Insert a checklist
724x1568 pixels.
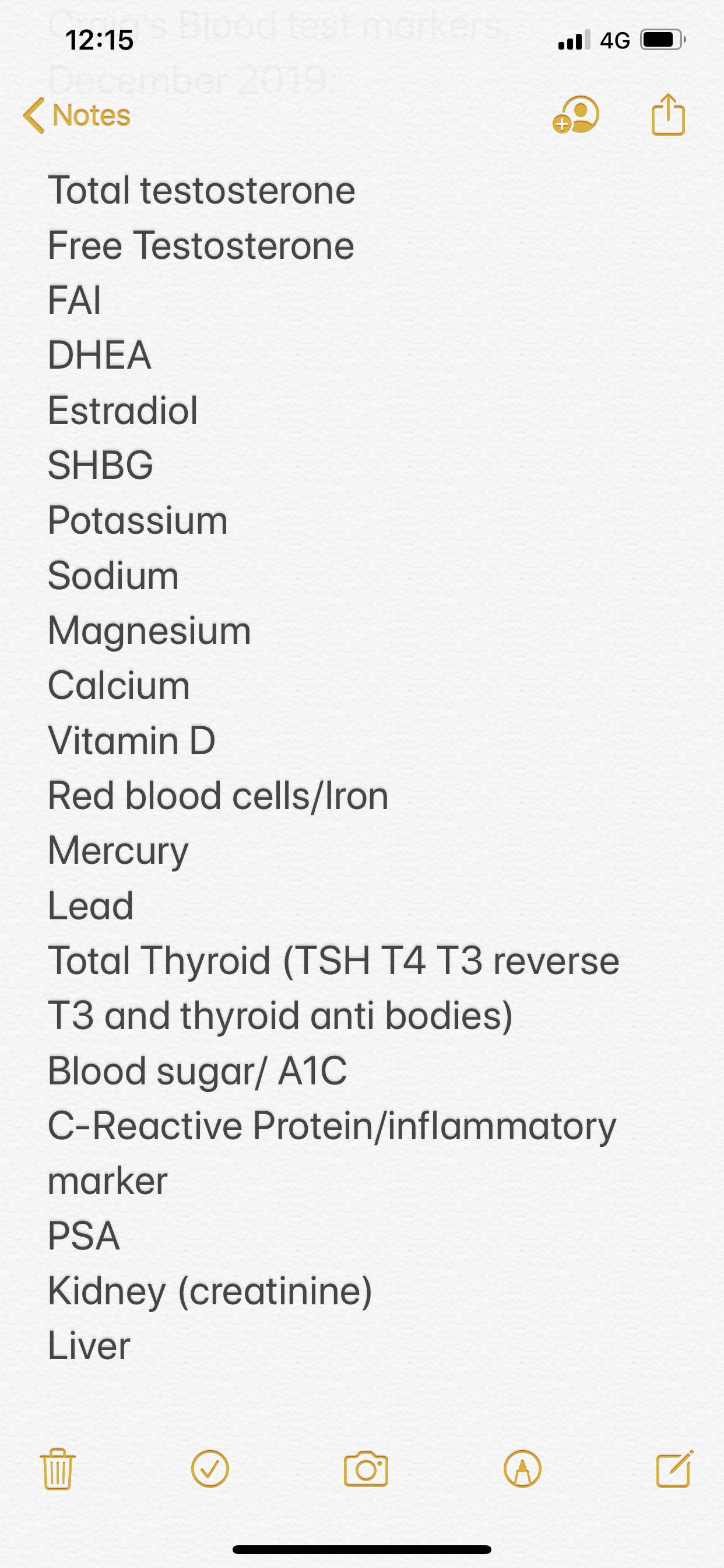210,1469
